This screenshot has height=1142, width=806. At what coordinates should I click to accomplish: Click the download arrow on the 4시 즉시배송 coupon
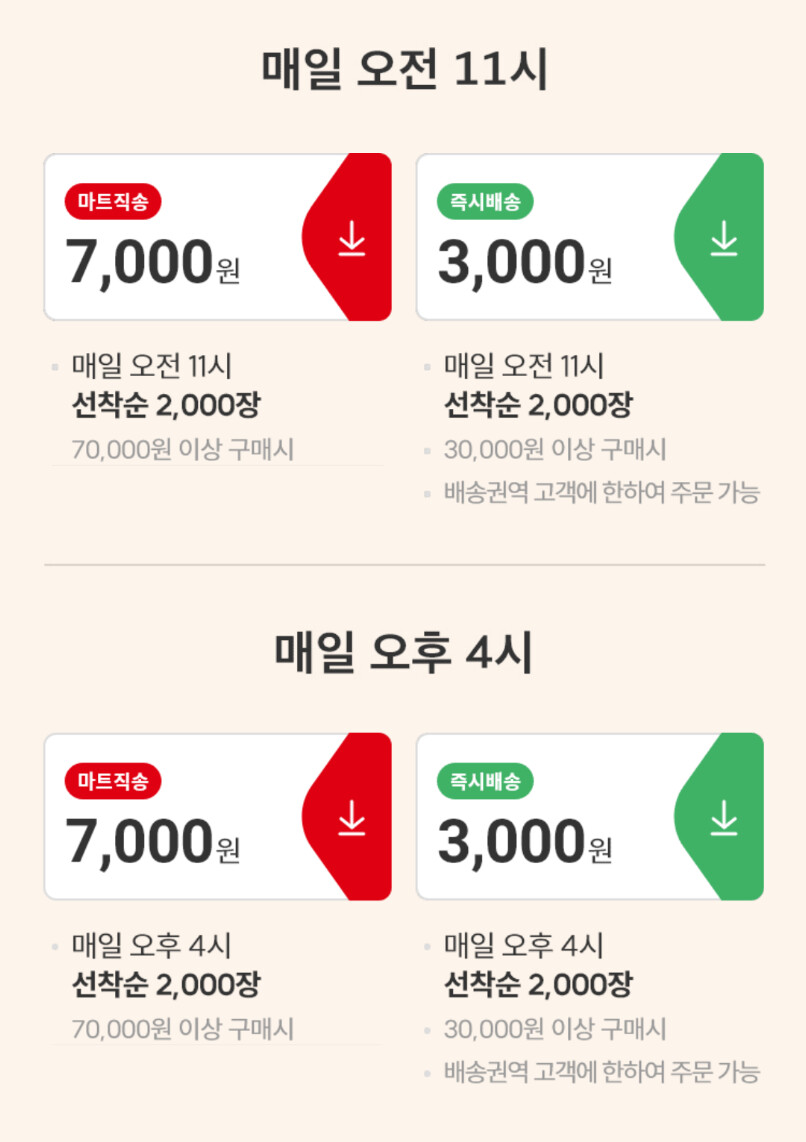coord(722,816)
